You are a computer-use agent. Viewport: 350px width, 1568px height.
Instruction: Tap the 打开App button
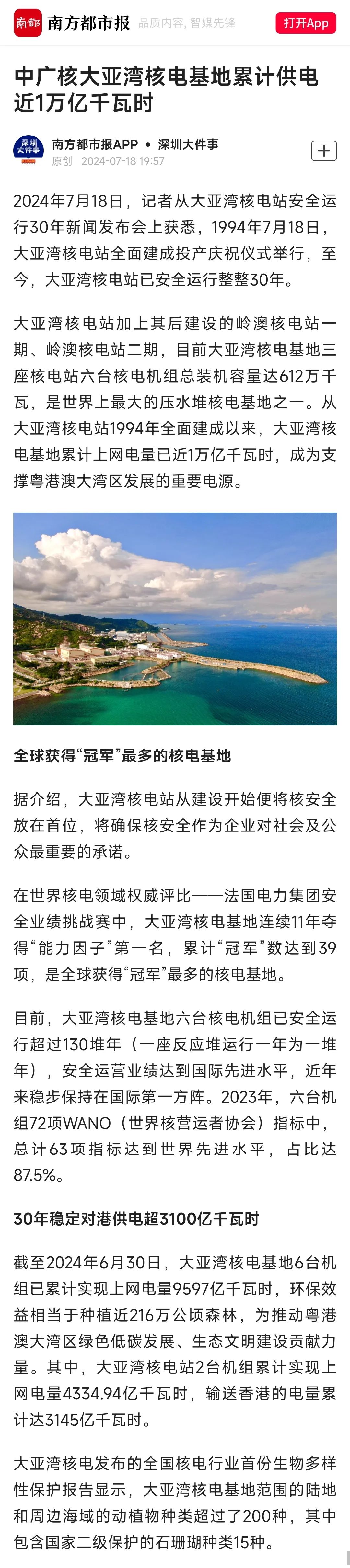click(x=306, y=23)
